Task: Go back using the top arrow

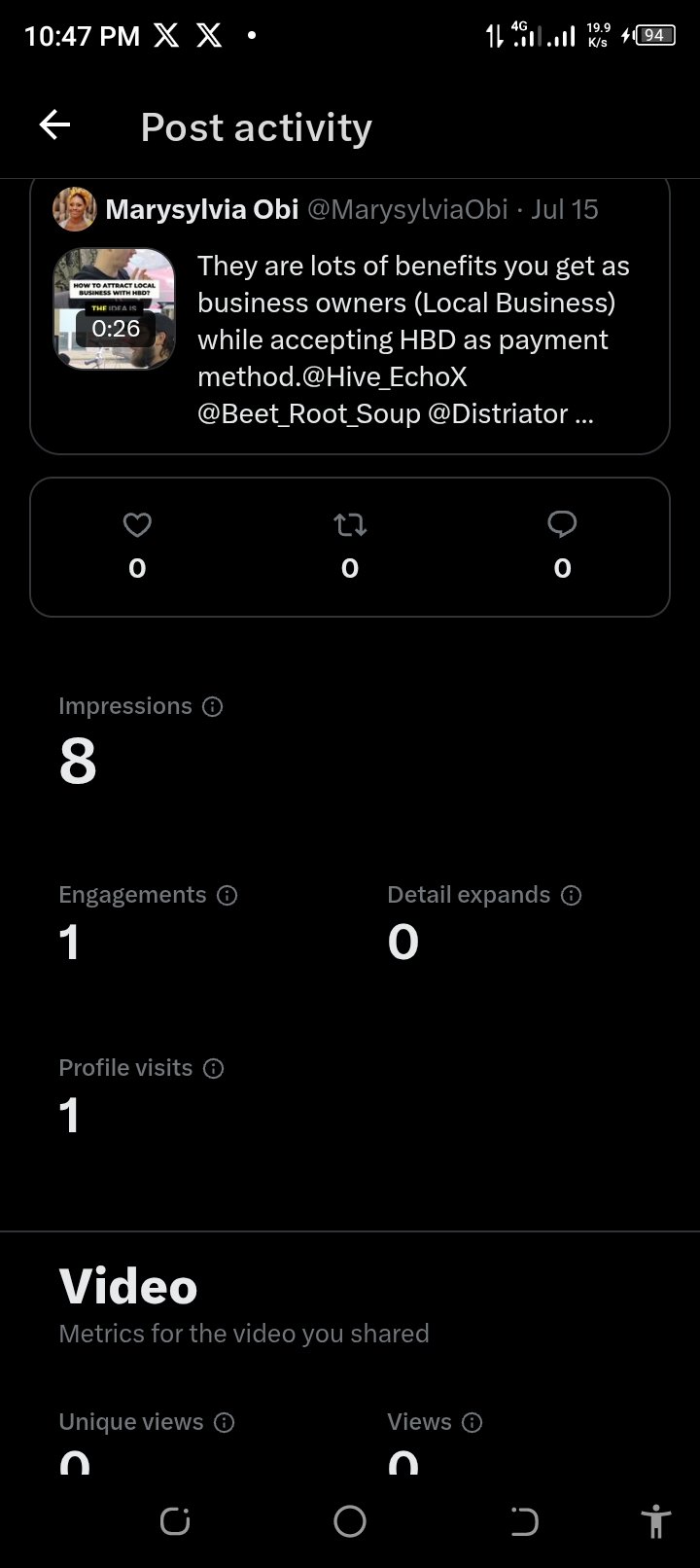Action: tap(54, 125)
